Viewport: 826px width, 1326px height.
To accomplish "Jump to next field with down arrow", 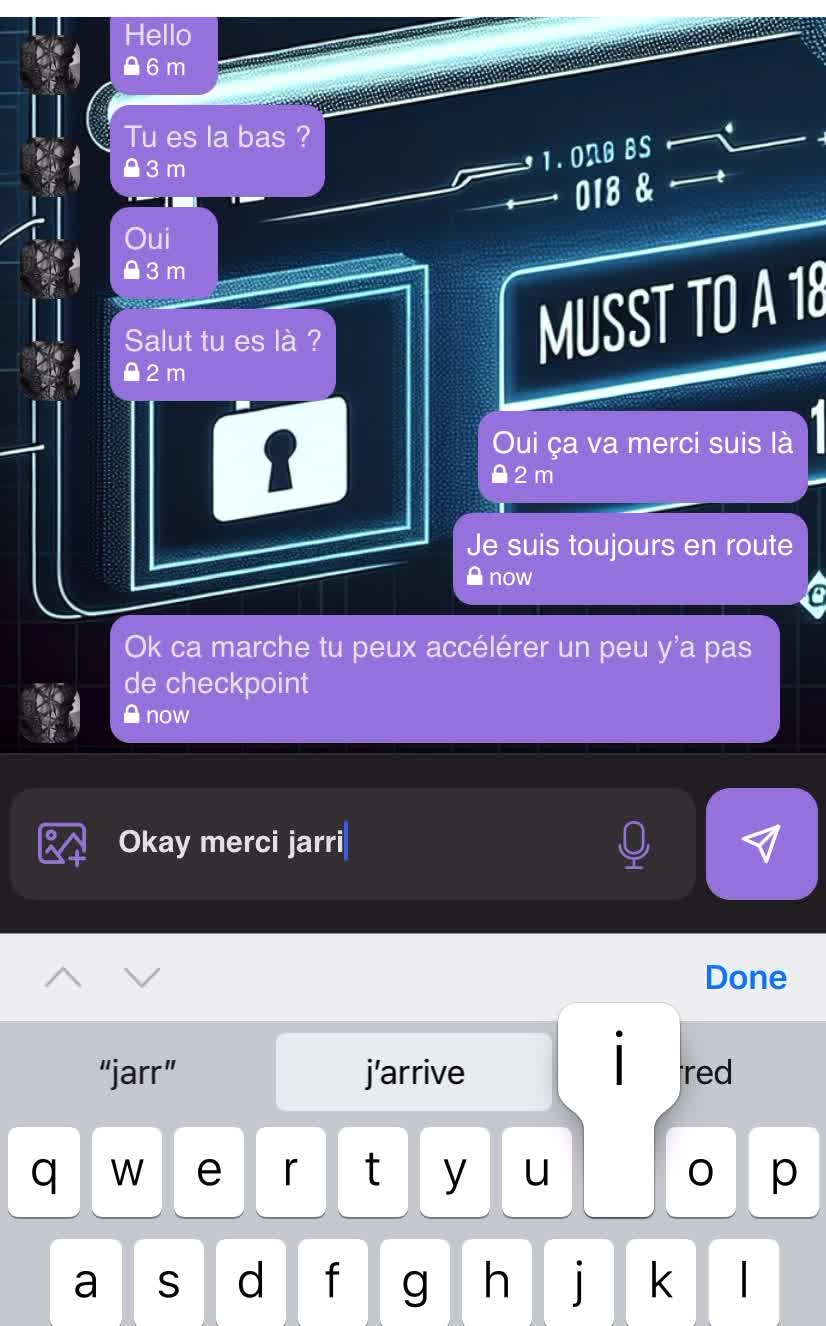I will (141, 977).
